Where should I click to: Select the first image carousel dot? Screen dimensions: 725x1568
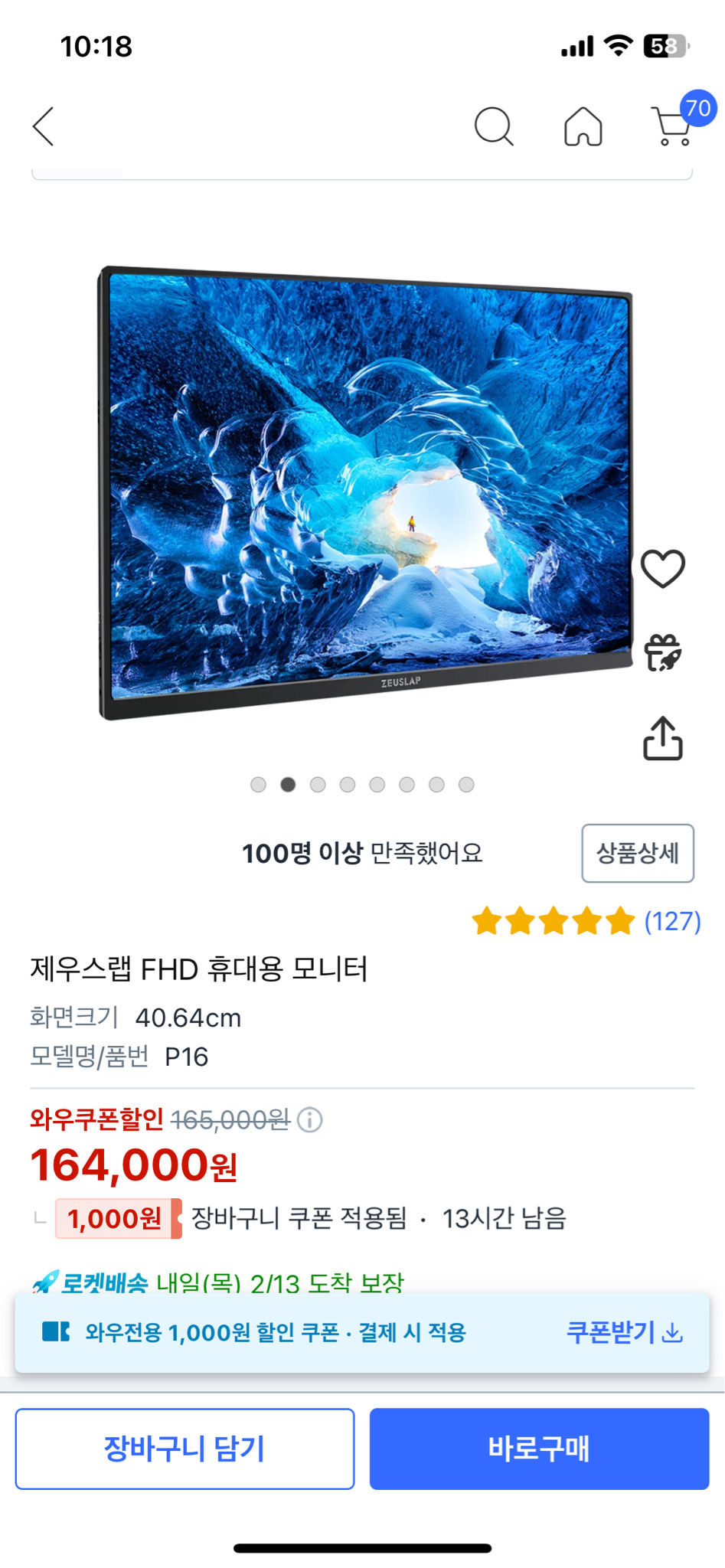pos(258,785)
